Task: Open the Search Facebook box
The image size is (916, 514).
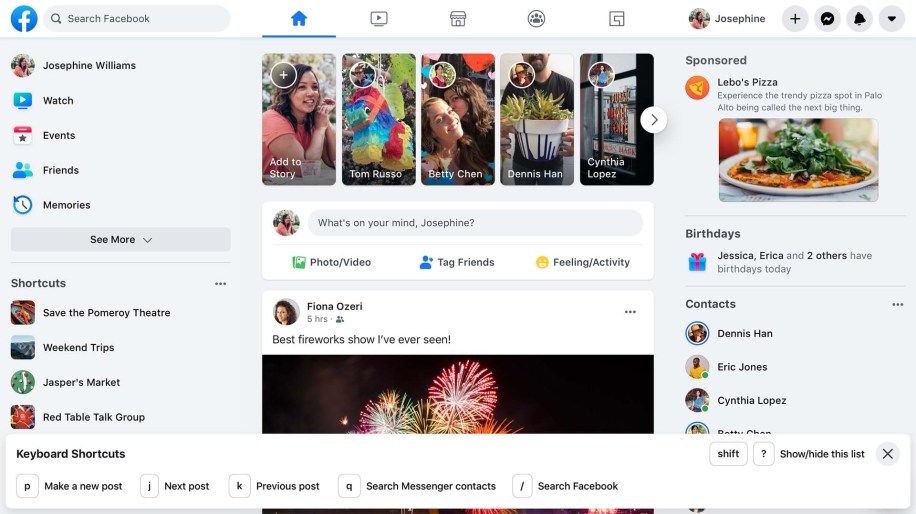Action: [135, 18]
